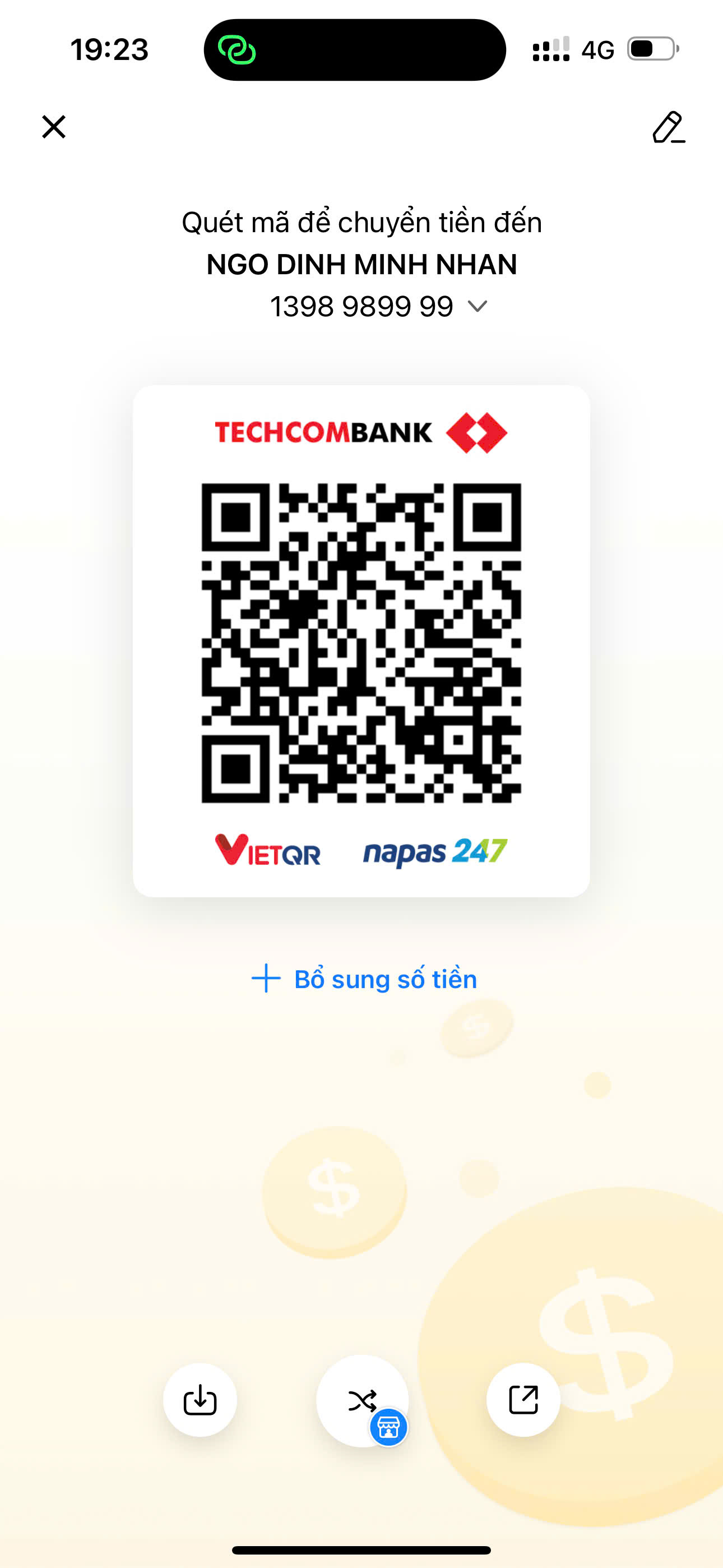Expand the account number 1398 9899 99 dropdown
Image resolution: width=723 pixels, height=1568 pixels.
(x=477, y=306)
